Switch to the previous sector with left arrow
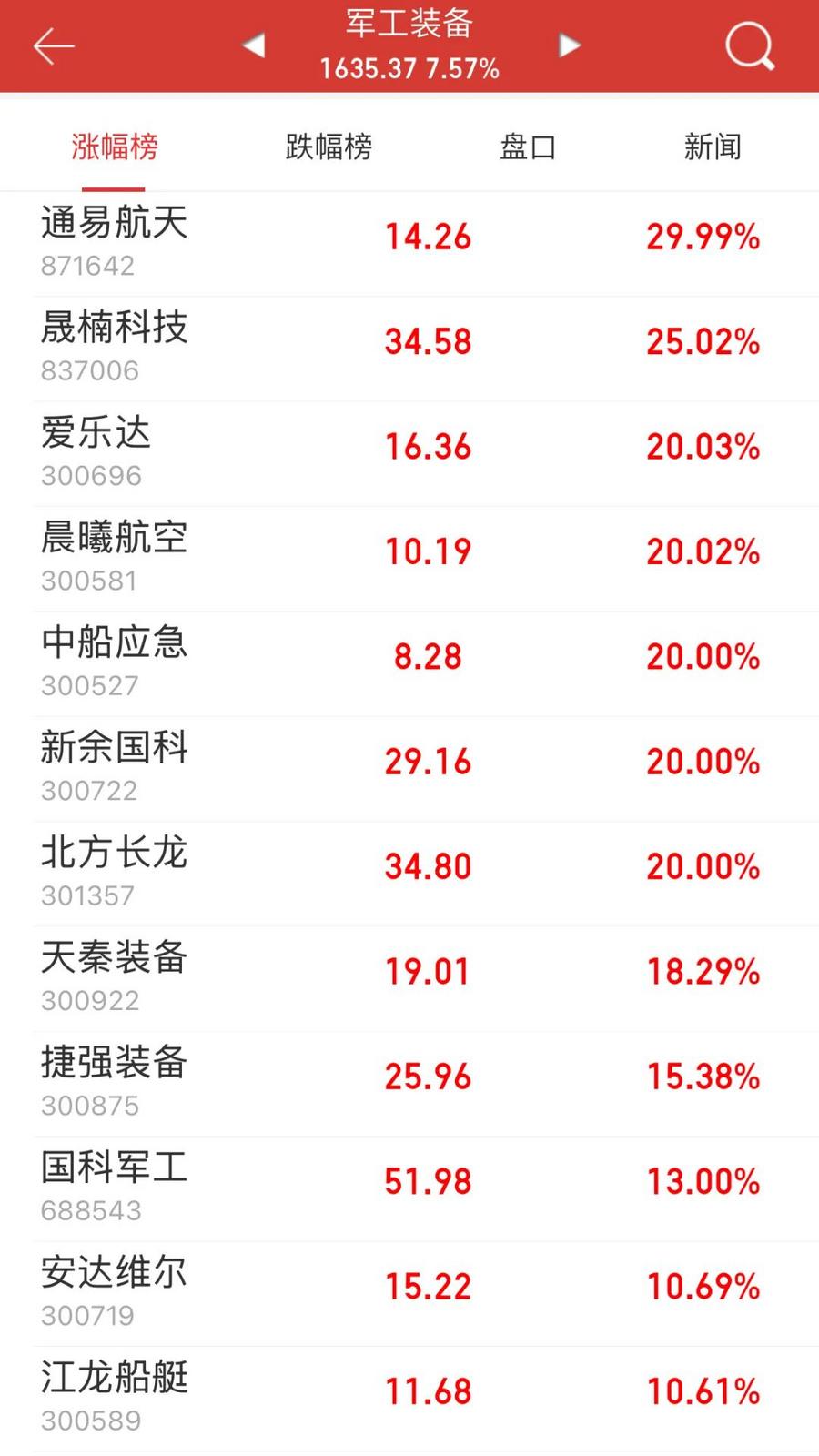 pyautogui.click(x=254, y=45)
